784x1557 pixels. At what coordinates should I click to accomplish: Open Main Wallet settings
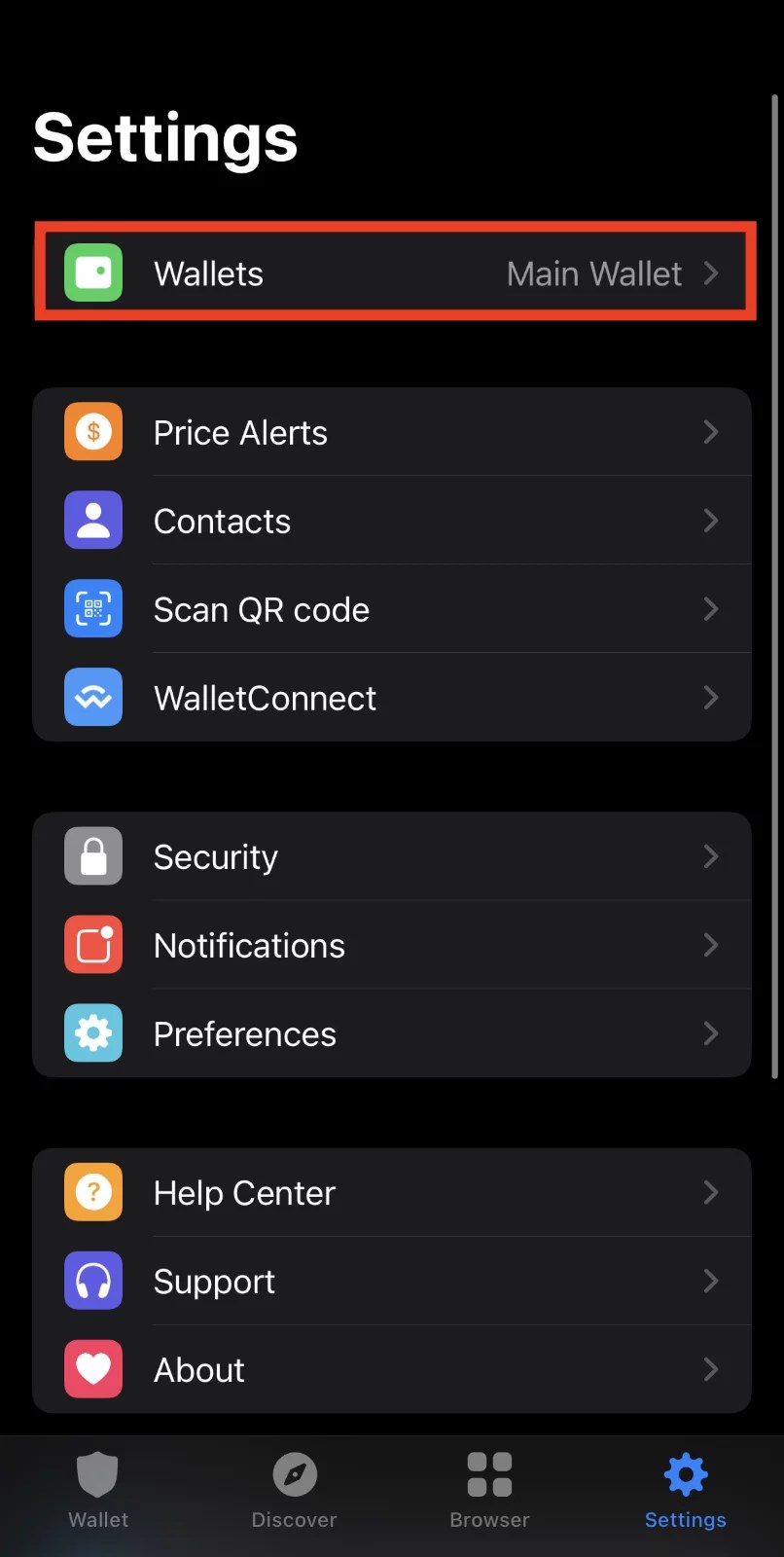tap(592, 273)
